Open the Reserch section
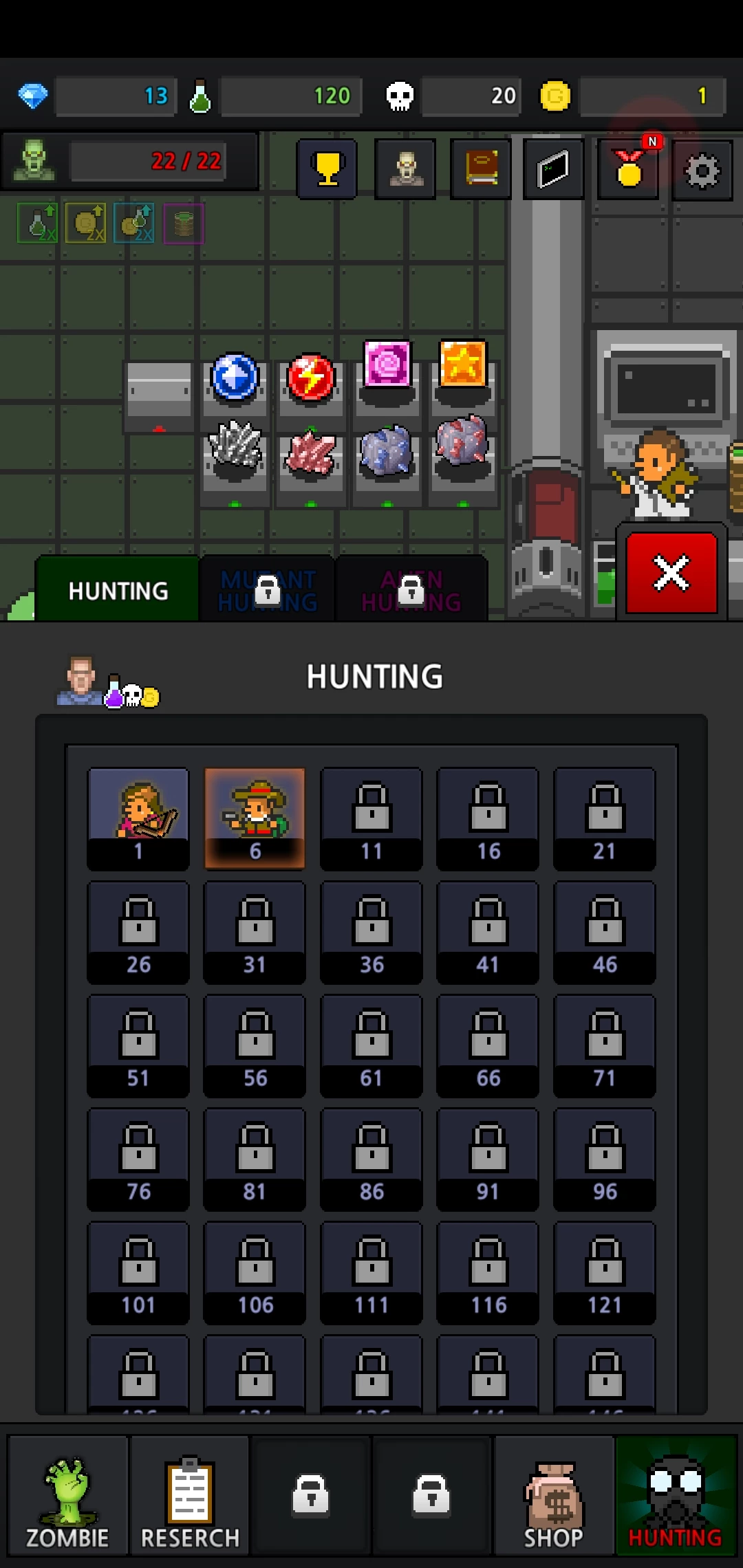The image size is (743, 1568). tap(190, 1496)
